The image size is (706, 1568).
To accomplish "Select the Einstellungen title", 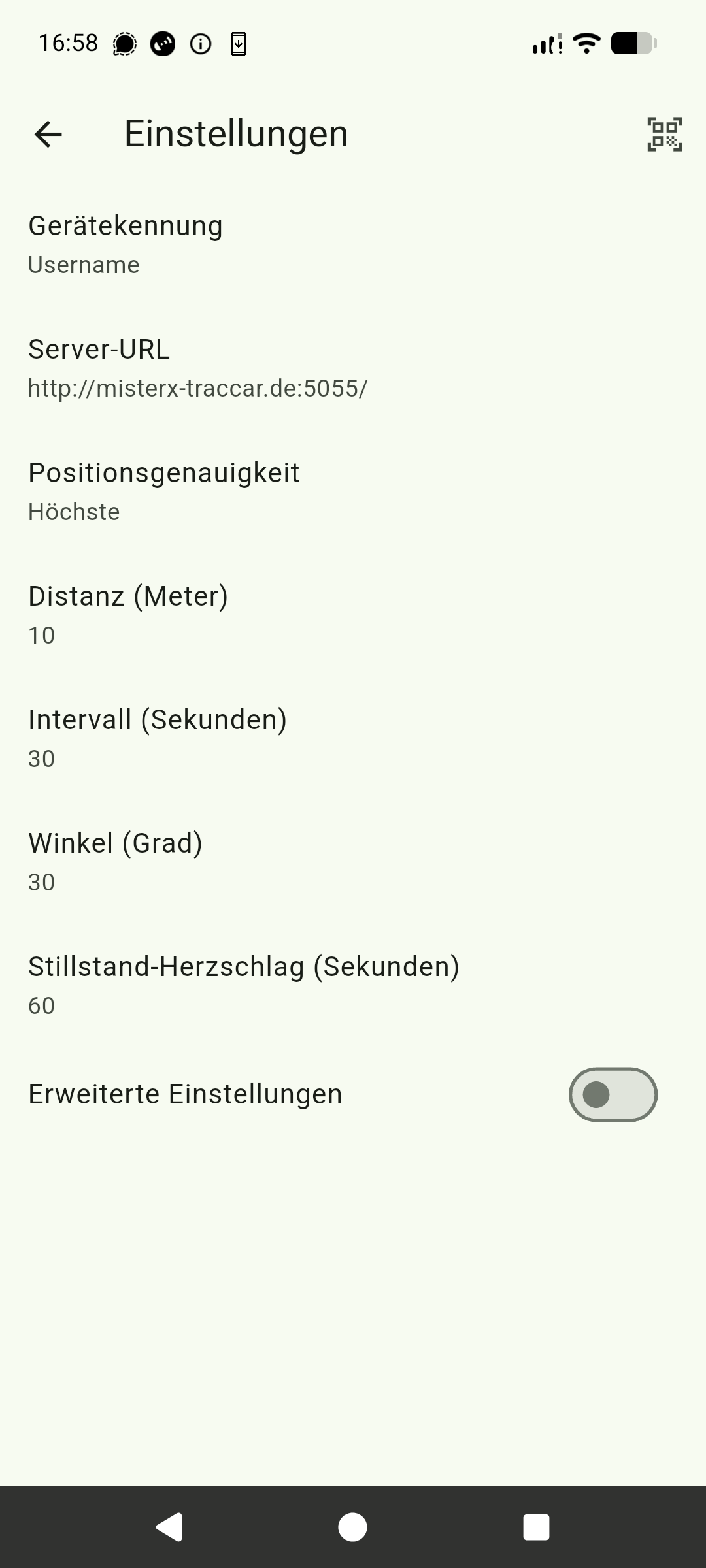I will (237, 133).
